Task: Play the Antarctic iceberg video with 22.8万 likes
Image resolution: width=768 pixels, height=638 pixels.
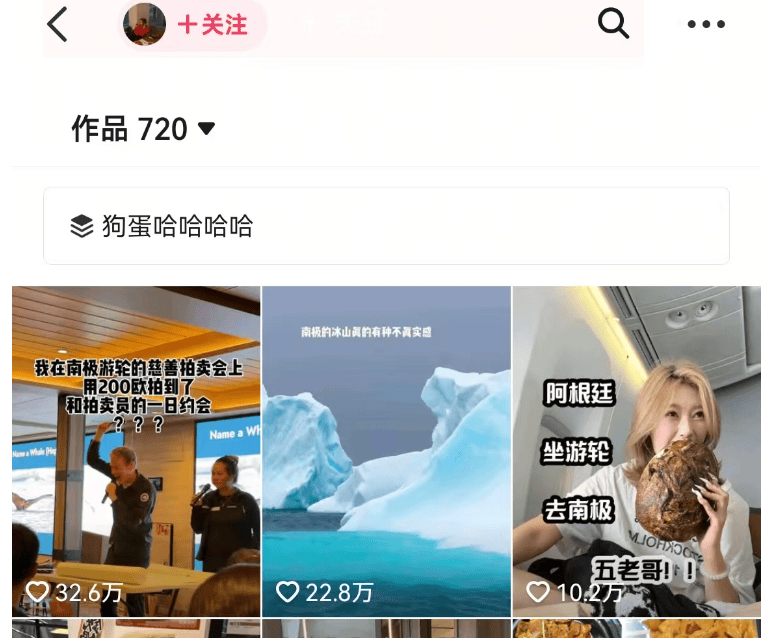Action: click(x=386, y=450)
